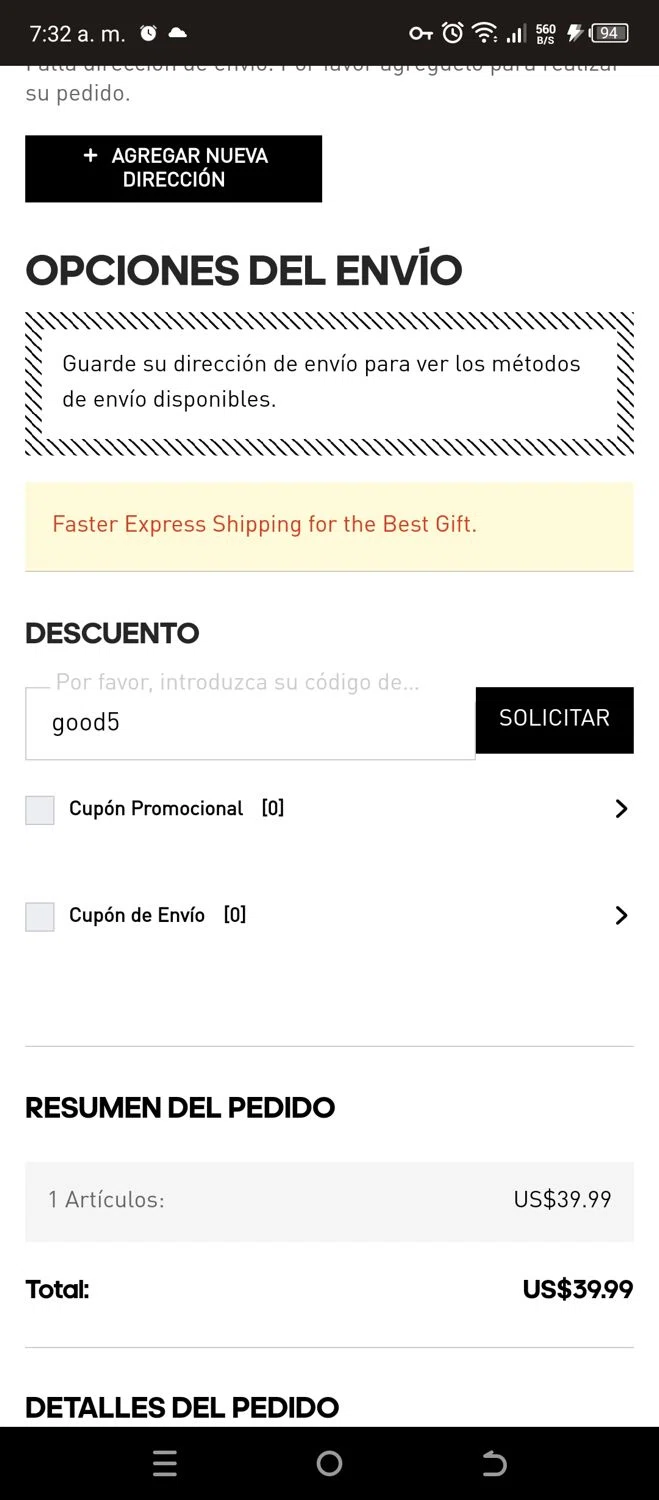Open the Cupón de Envío chevron
Screen dimensions: 659x1500
click(621, 915)
